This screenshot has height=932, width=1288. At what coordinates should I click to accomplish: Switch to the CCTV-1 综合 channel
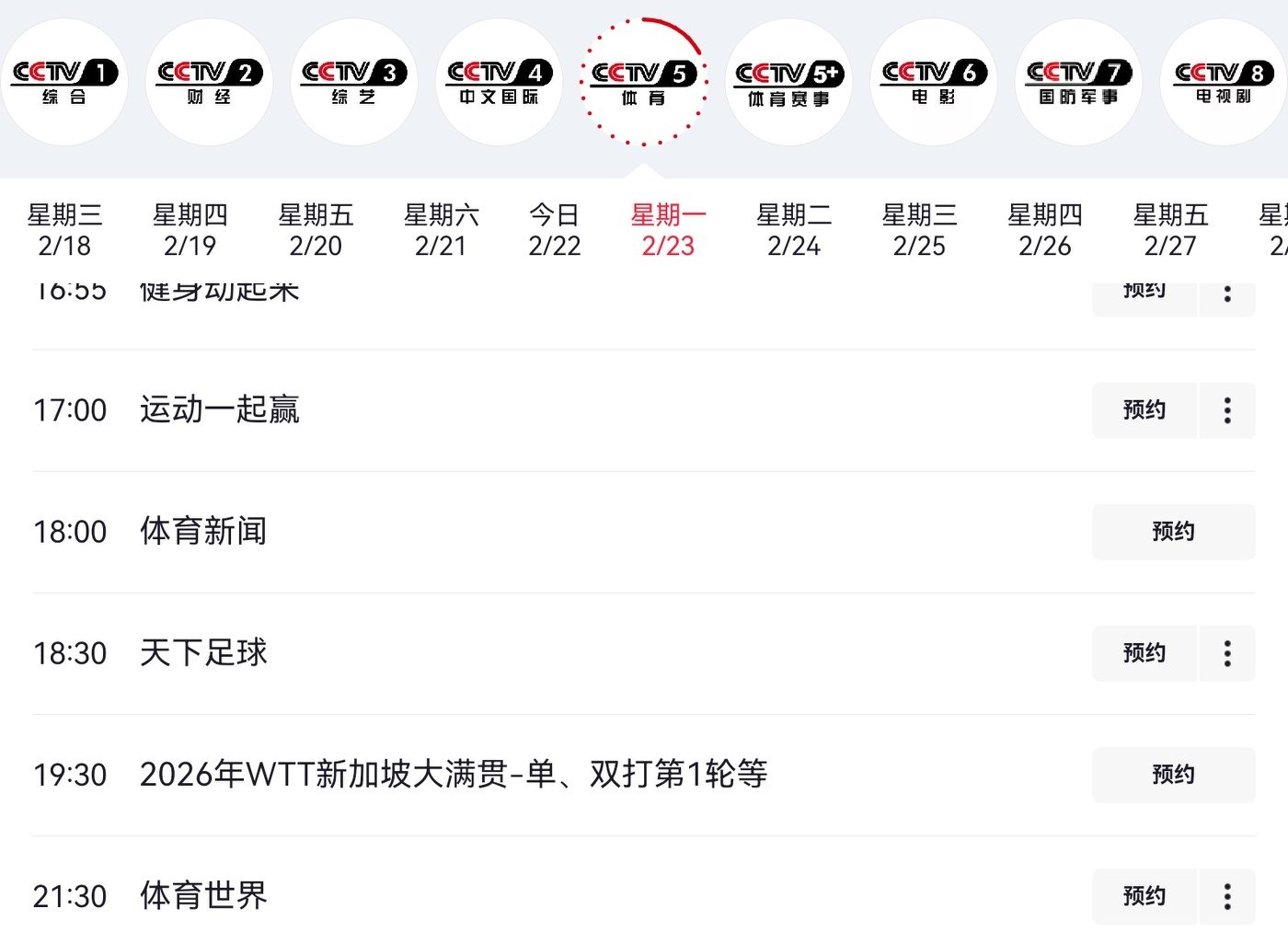coord(63,82)
